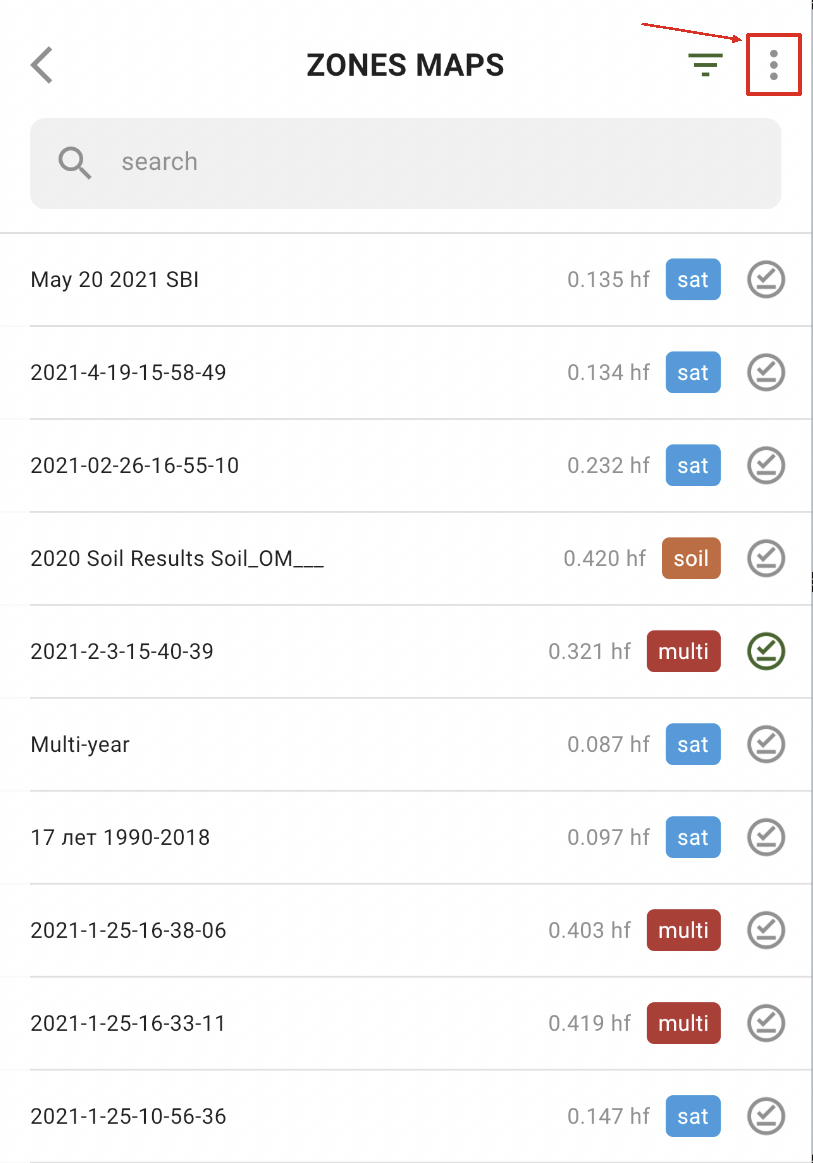Open the 2021-4-19-15-58-49 zone map
Viewport: 813px width, 1163px height.
[129, 373]
